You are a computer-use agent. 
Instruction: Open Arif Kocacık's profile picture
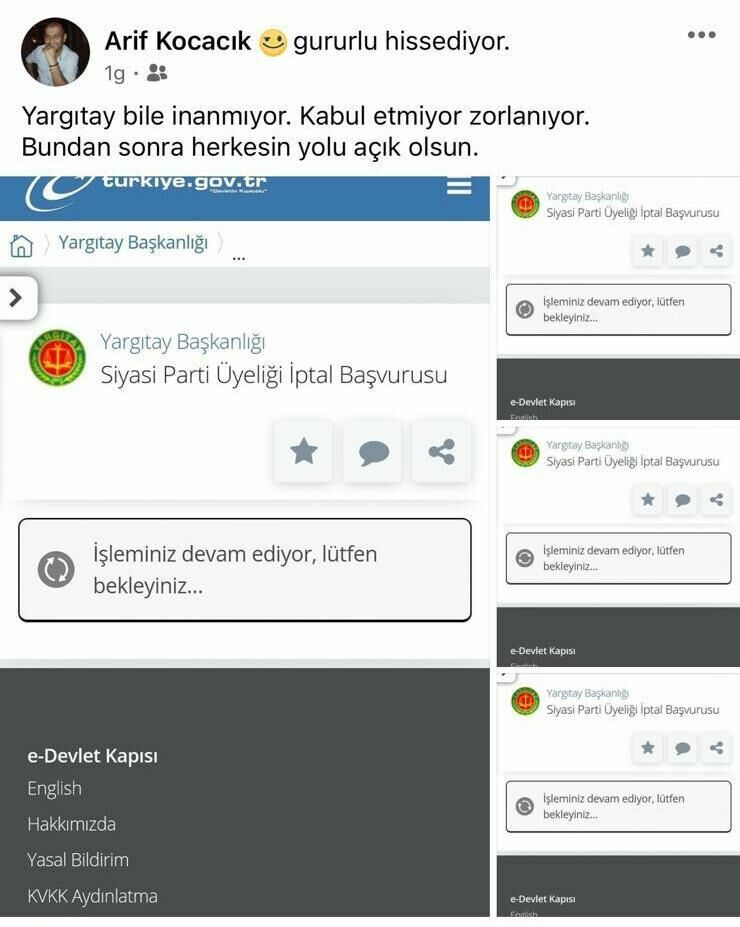pyautogui.click(x=55, y=52)
